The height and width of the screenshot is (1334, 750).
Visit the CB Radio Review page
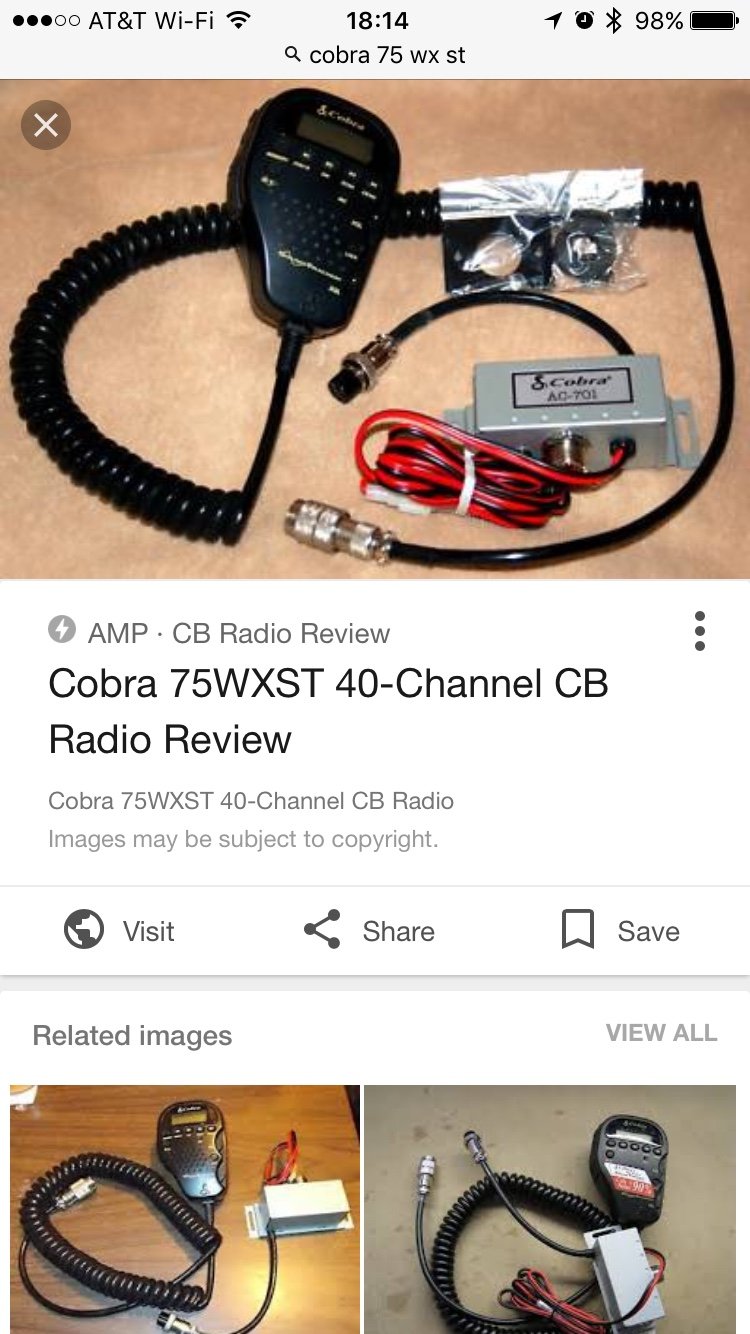(120, 931)
